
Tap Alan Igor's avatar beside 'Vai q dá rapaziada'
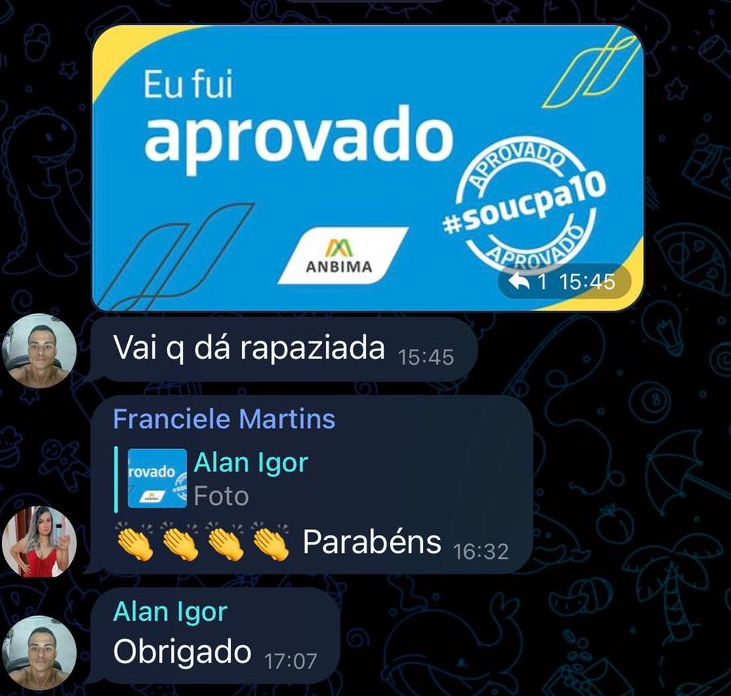[x=40, y=350]
